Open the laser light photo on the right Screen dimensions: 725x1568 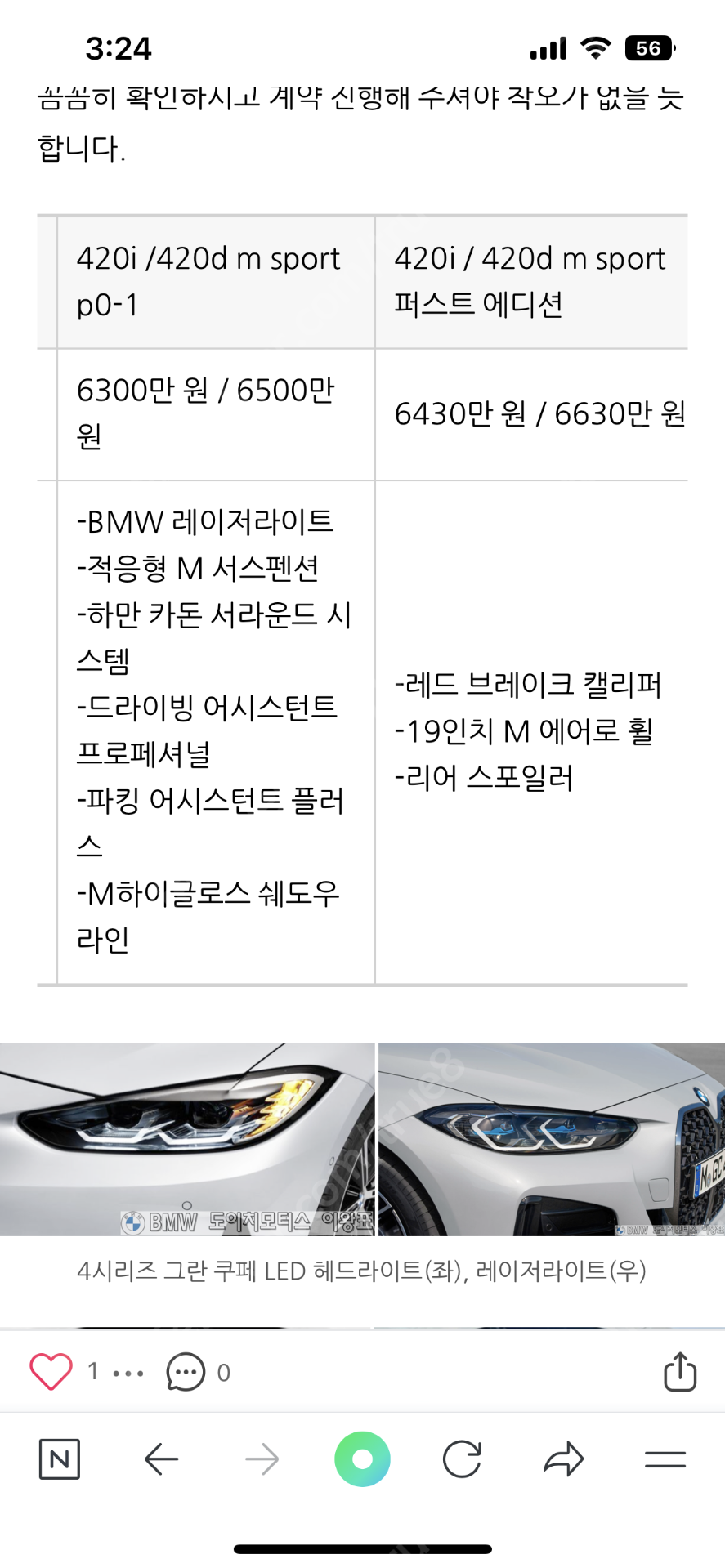click(552, 1138)
